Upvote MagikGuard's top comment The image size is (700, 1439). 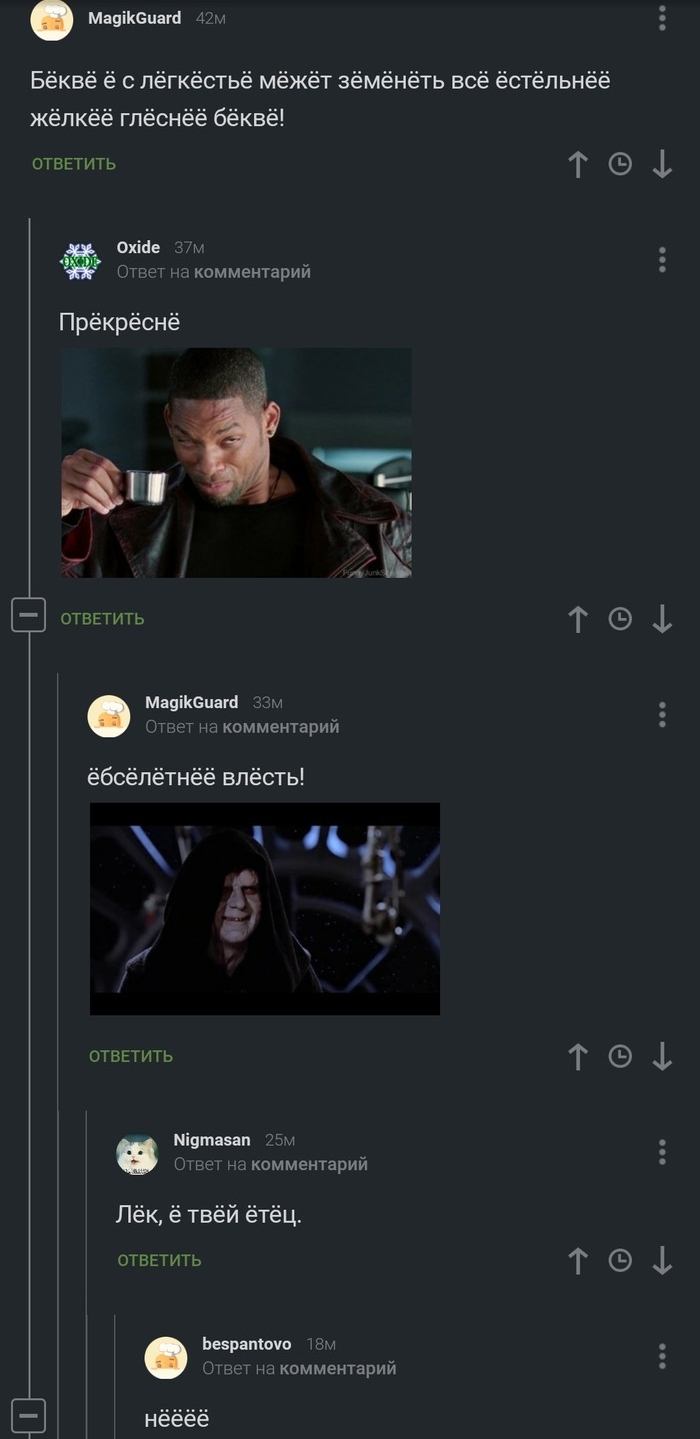578,164
